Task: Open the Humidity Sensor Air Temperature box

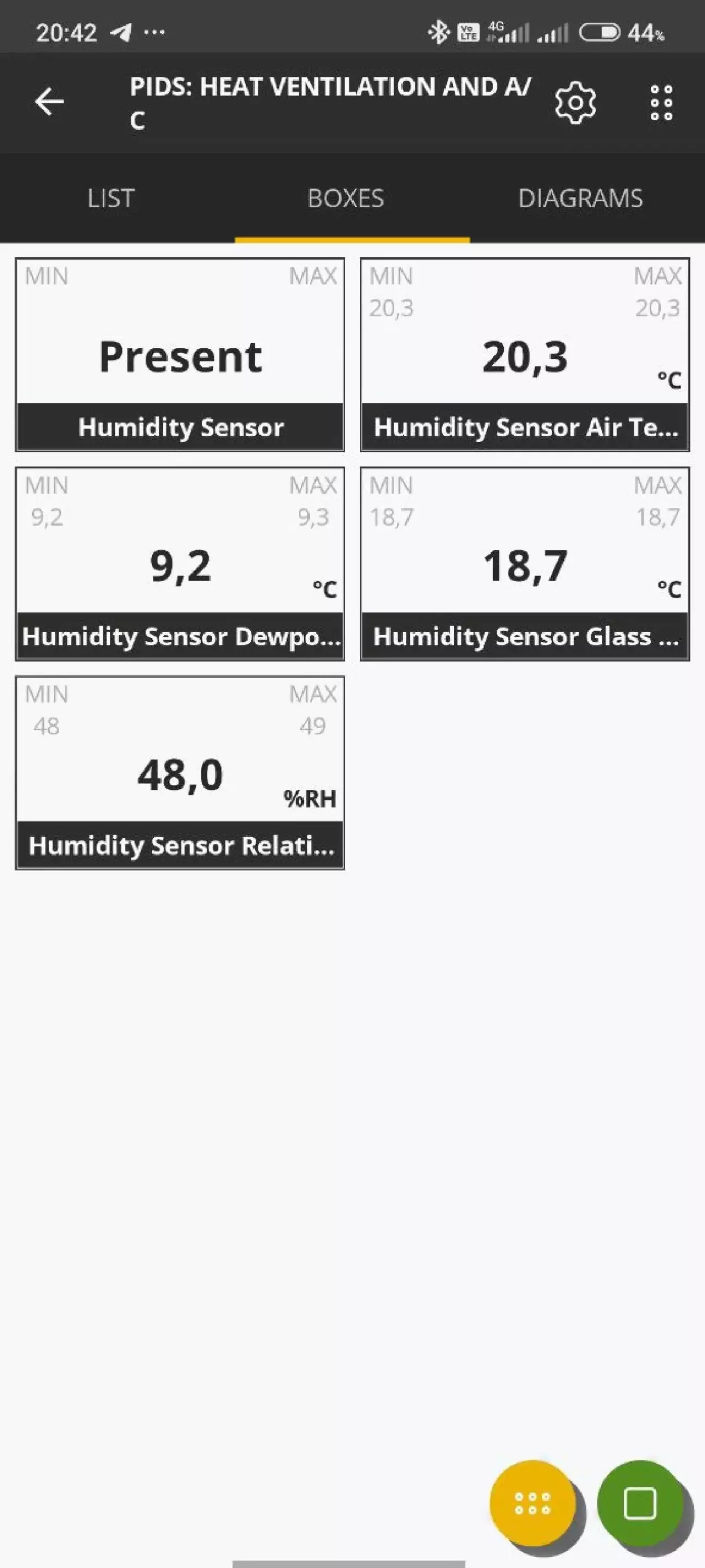Action: 525,355
